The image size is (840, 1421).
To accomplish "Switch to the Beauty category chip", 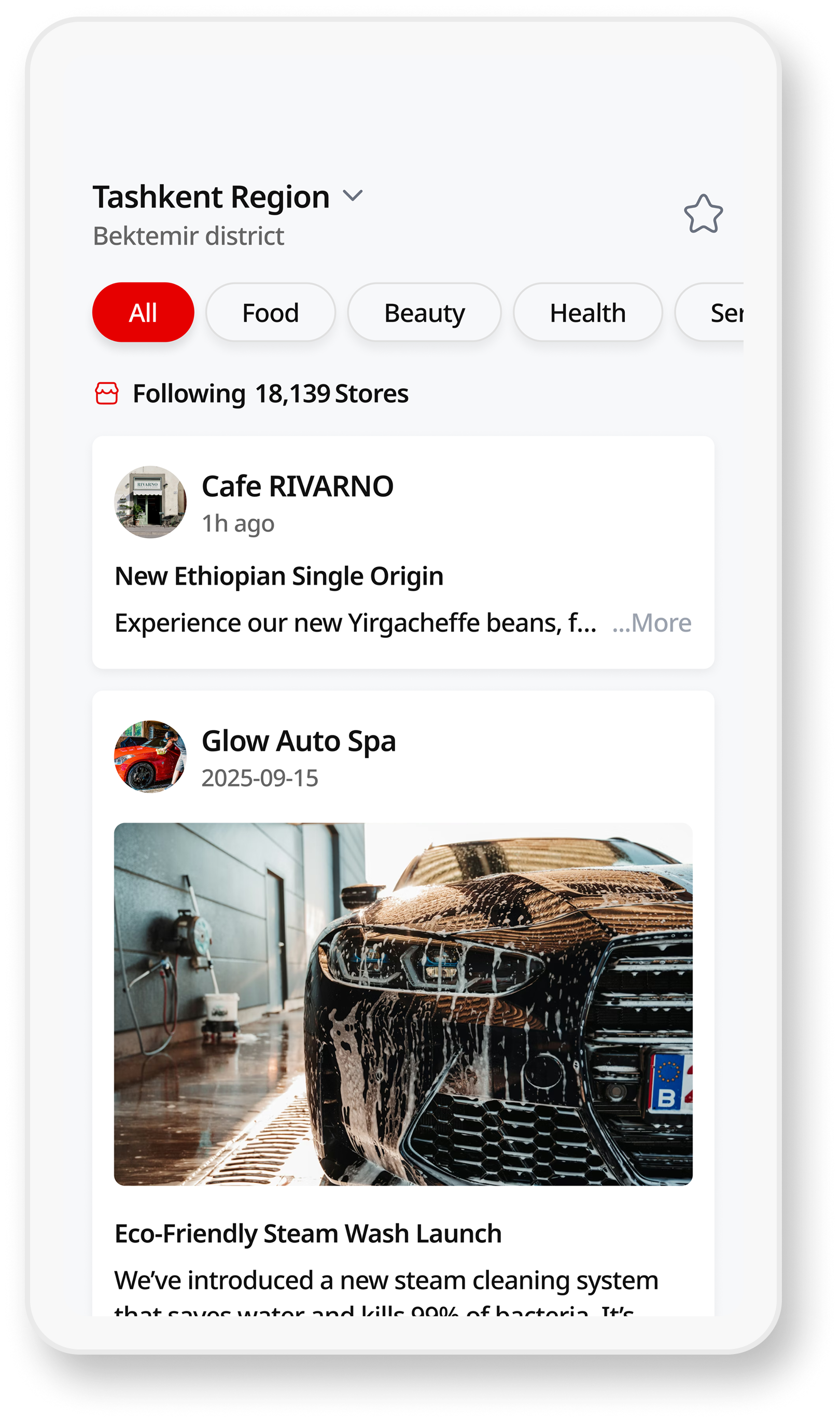I will [x=424, y=313].
